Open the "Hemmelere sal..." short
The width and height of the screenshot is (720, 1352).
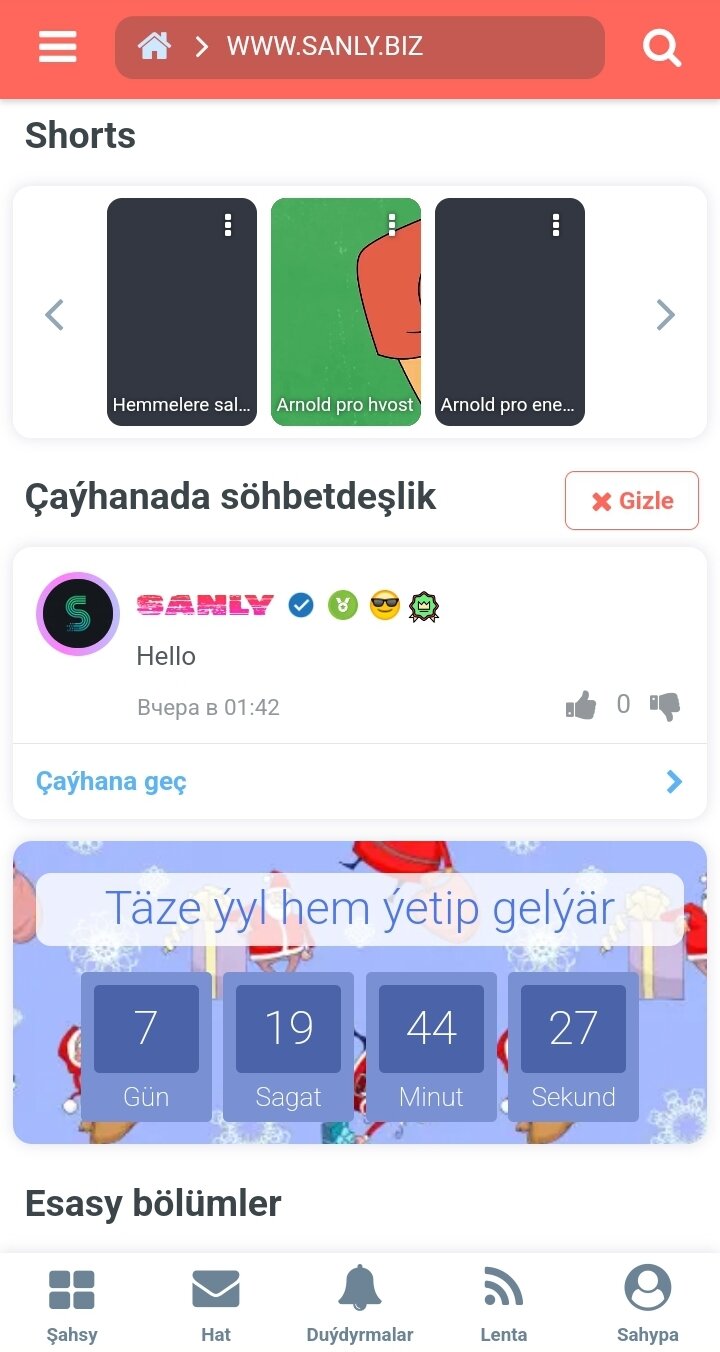click(182, 312)
